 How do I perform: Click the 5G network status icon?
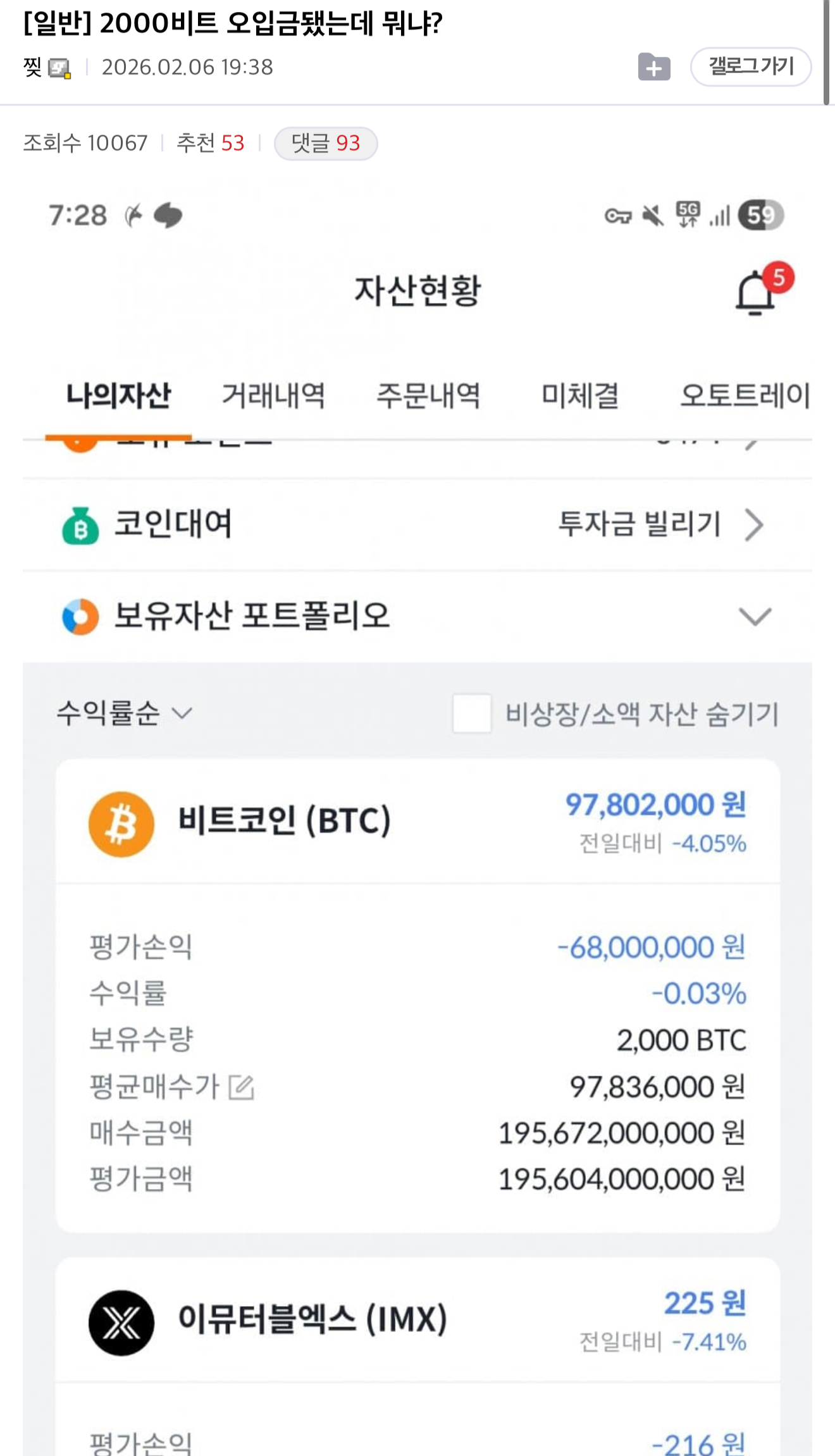coord(688,215)
